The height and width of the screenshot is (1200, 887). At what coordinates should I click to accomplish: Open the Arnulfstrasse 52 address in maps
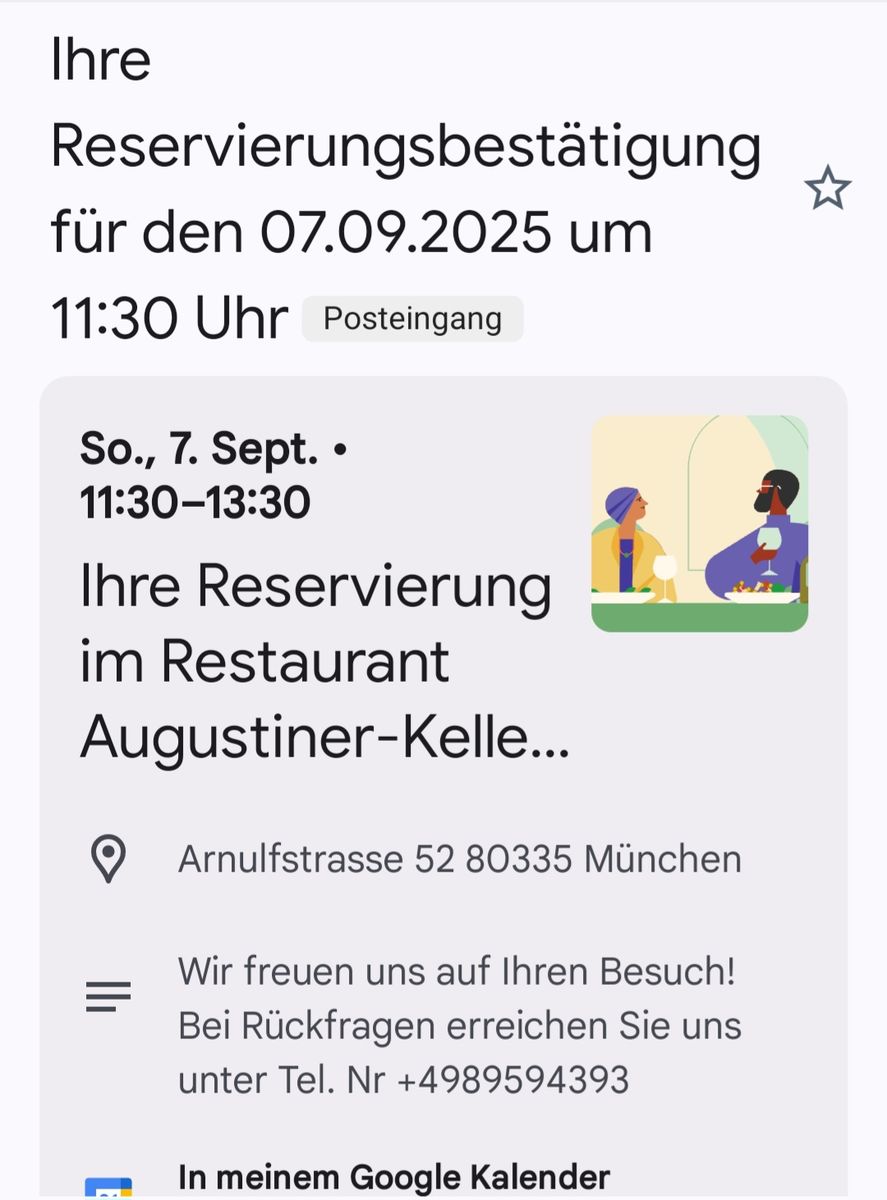click(x=459, y=859)
